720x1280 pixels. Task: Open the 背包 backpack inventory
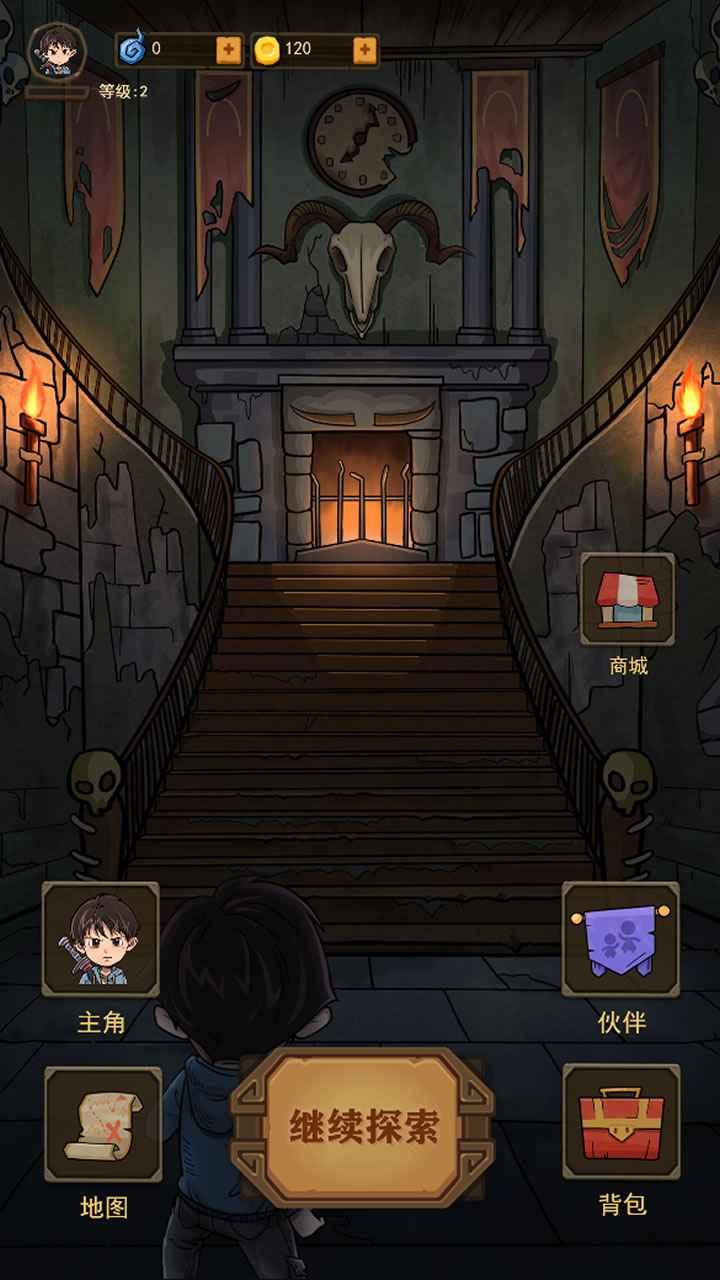click(621, 1122)
